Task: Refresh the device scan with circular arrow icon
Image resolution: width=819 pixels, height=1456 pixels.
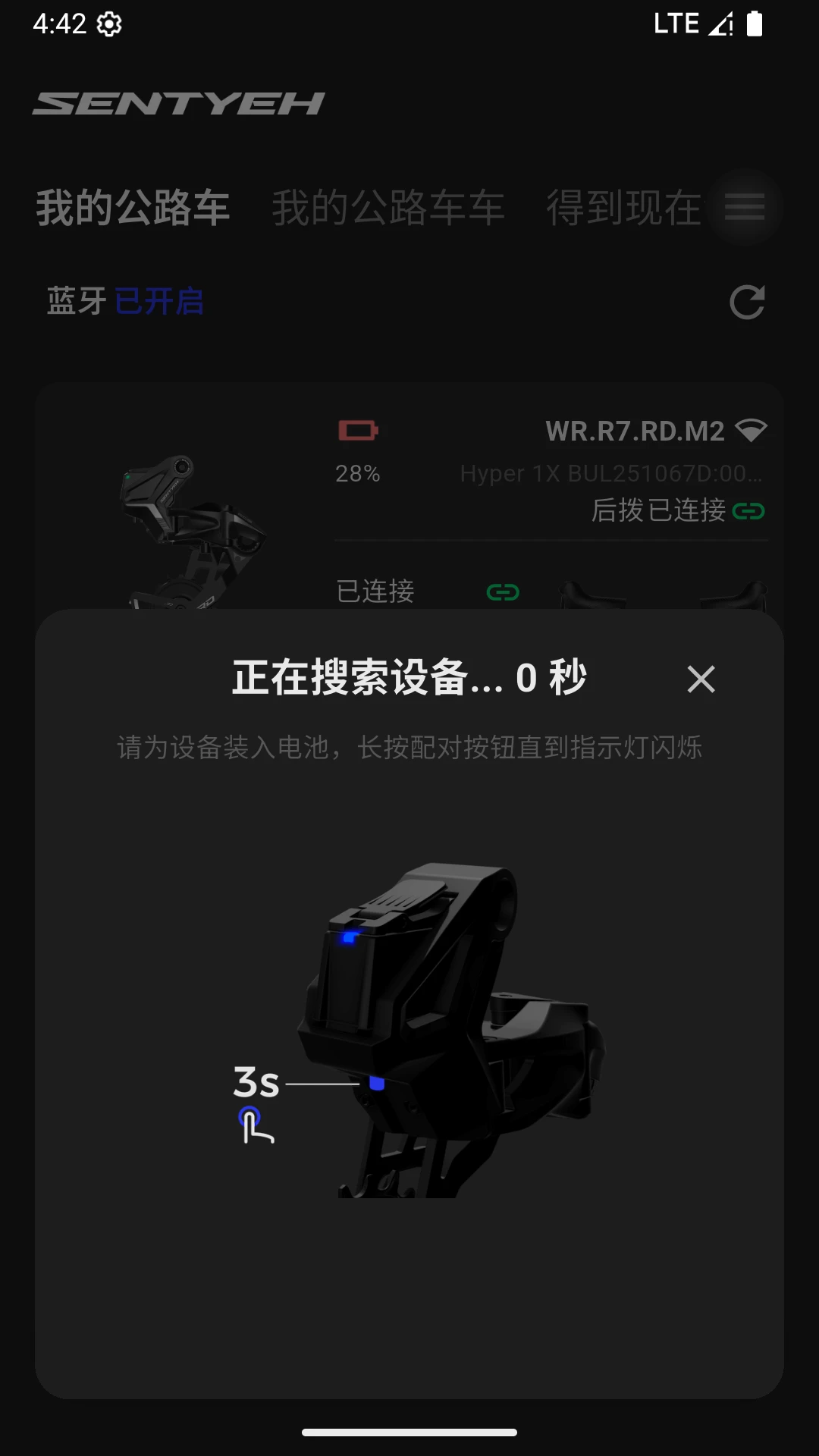Action: [749, 302]
